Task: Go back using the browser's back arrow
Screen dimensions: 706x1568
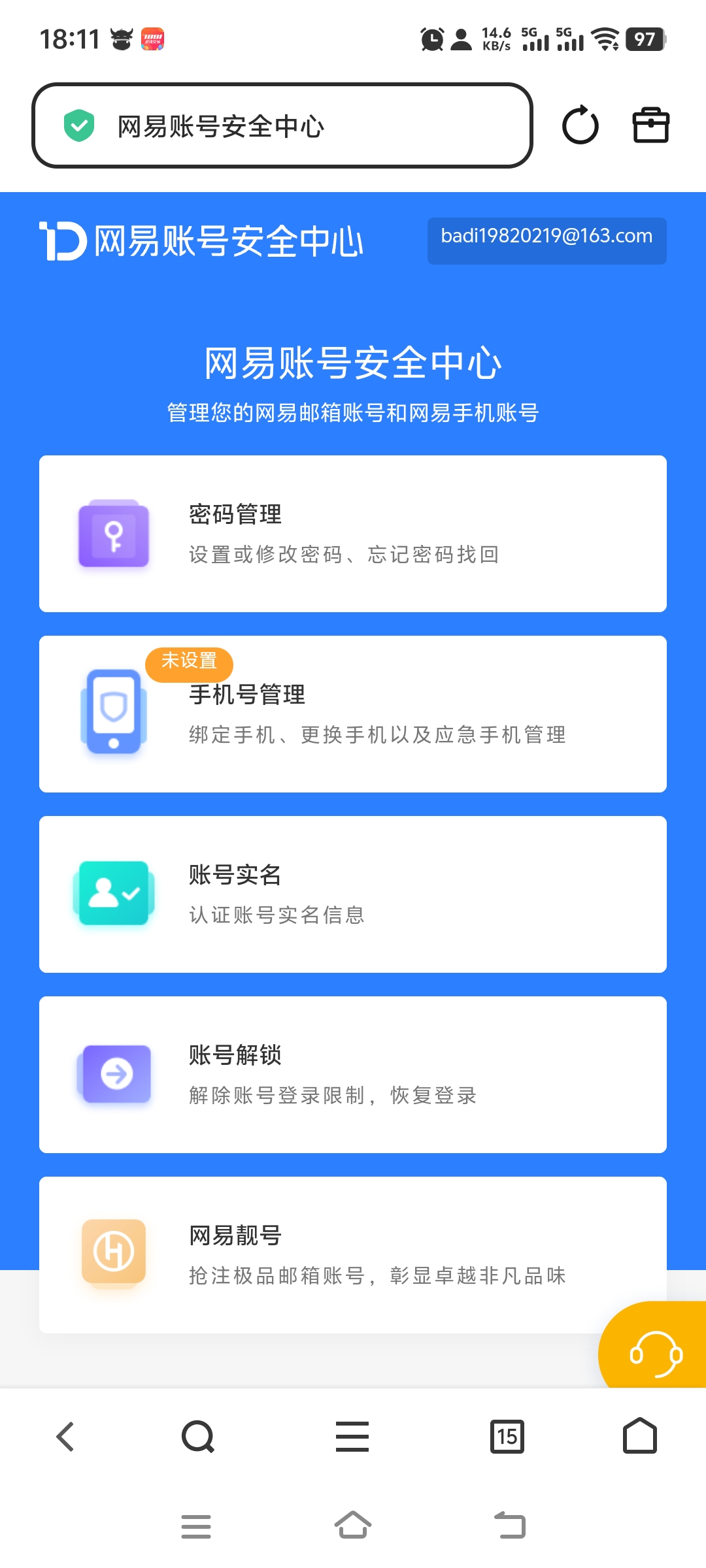Action: [65, 1437]
